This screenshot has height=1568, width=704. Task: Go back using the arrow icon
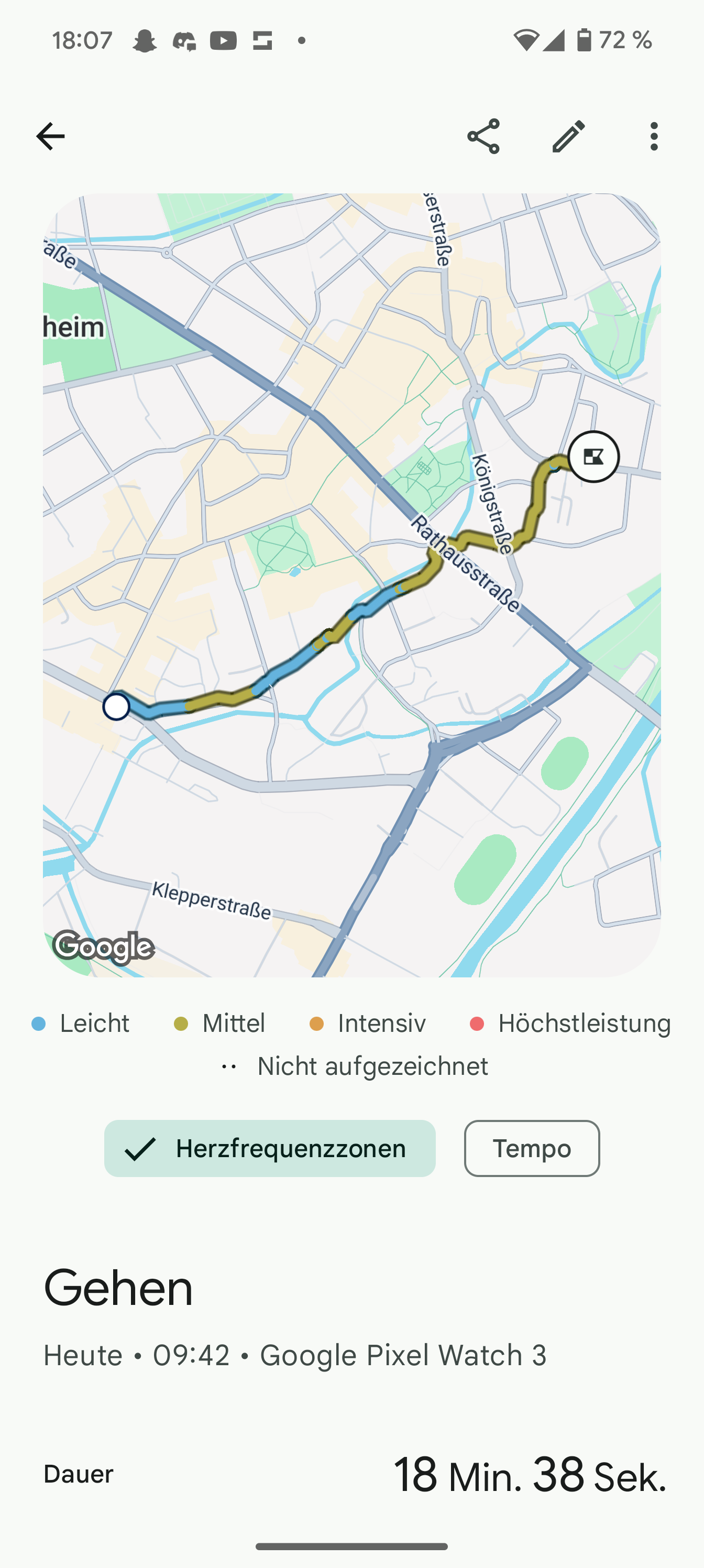(x=50, y=136)
